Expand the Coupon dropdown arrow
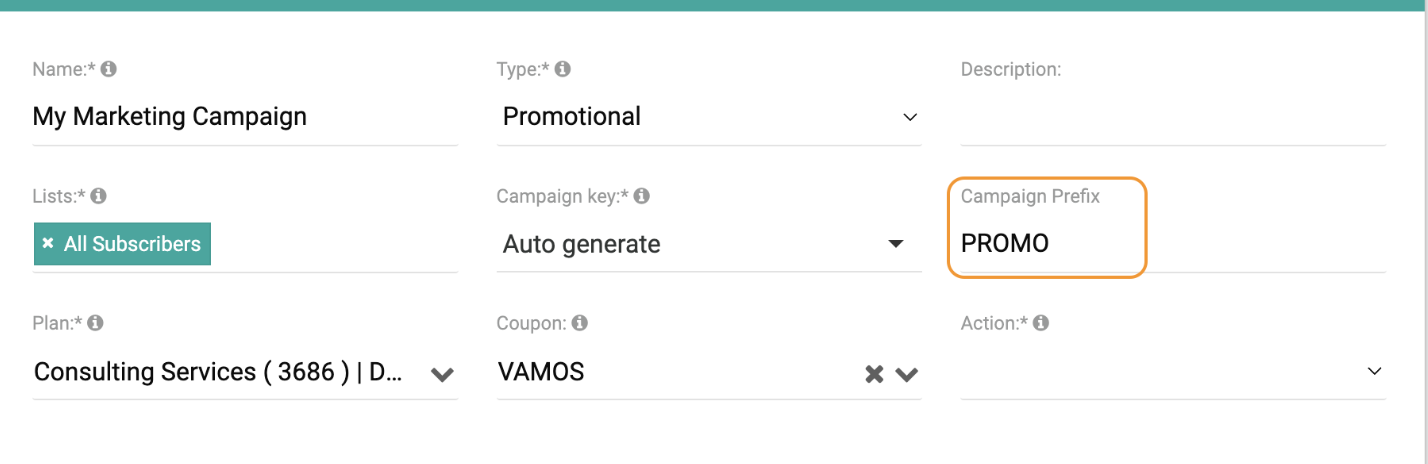The height and width of the screenshot is (464, 1428). [907, 374]
